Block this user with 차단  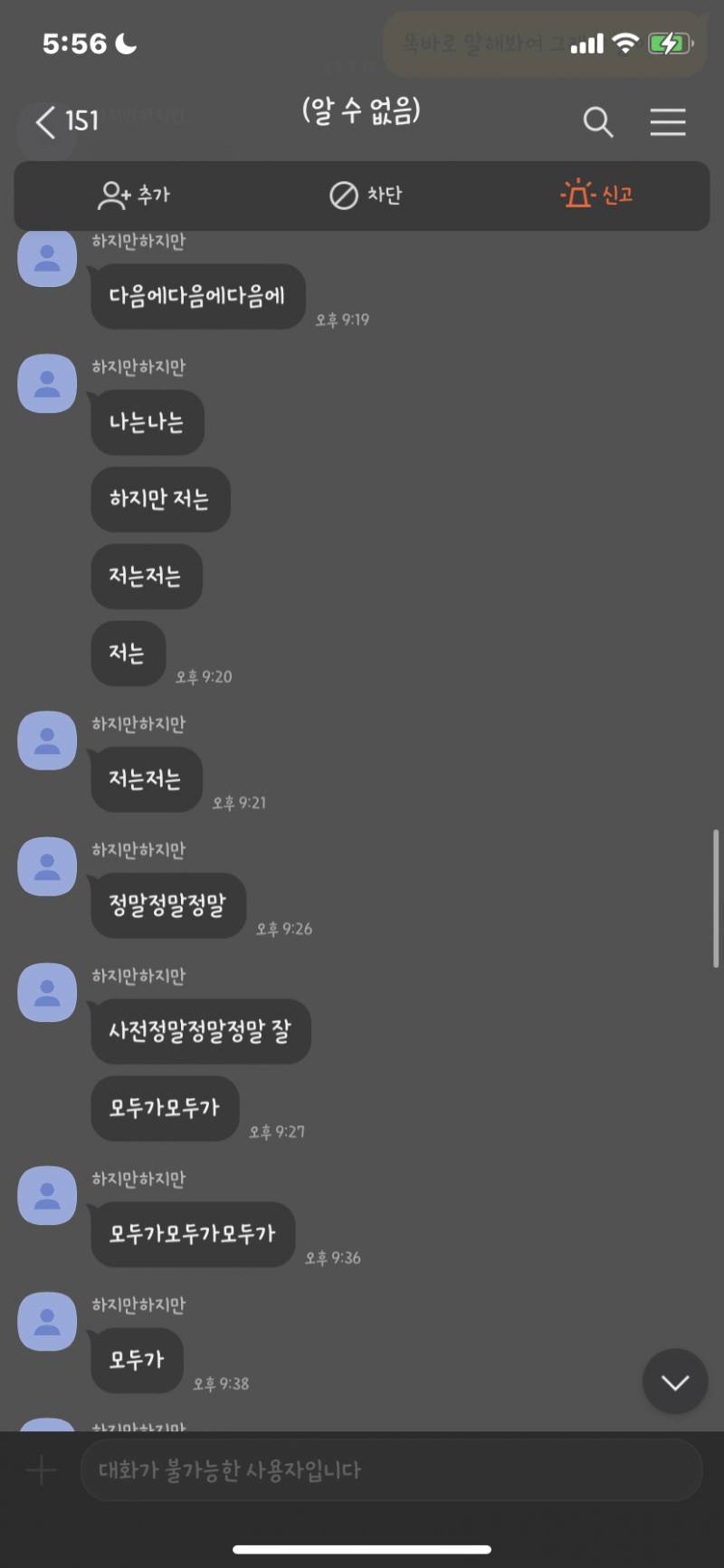pyautogui.click(x=365, y=195)
